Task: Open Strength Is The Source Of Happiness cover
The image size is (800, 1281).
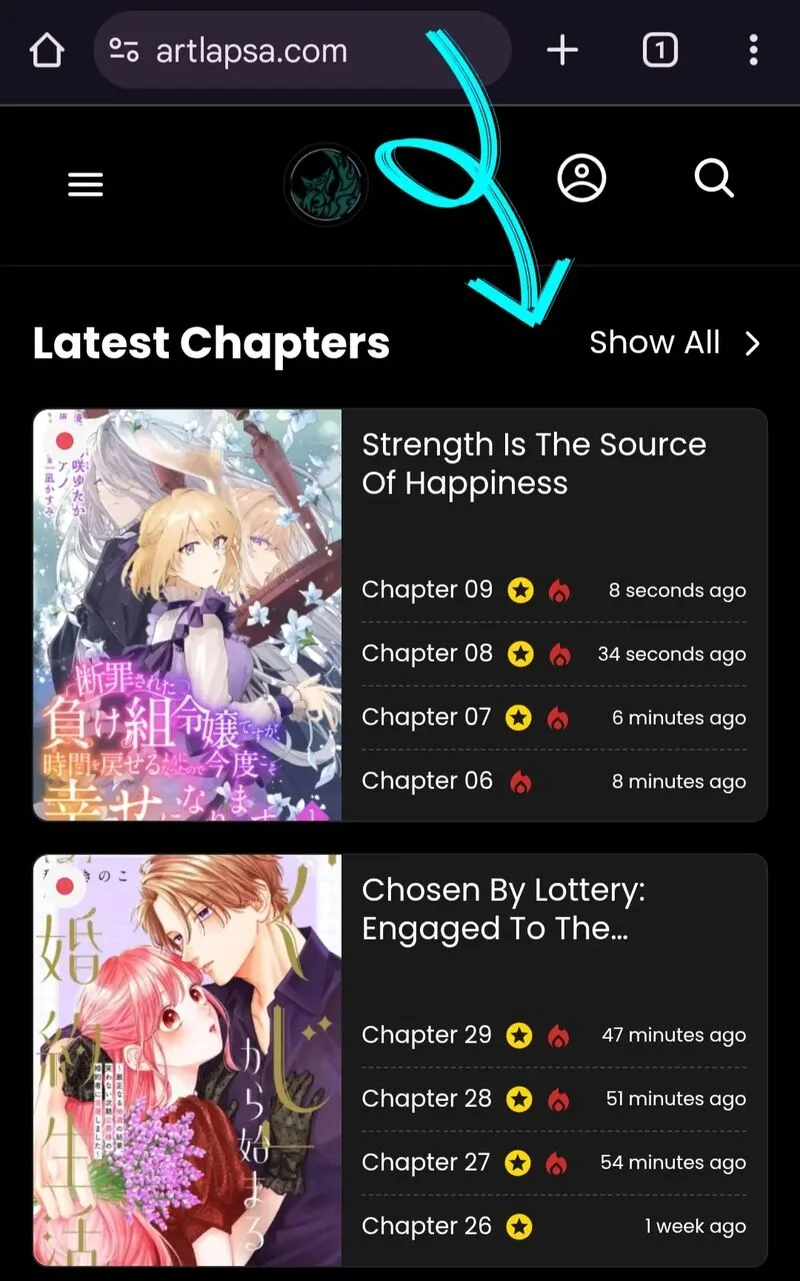Action: (x=188, y=615)
